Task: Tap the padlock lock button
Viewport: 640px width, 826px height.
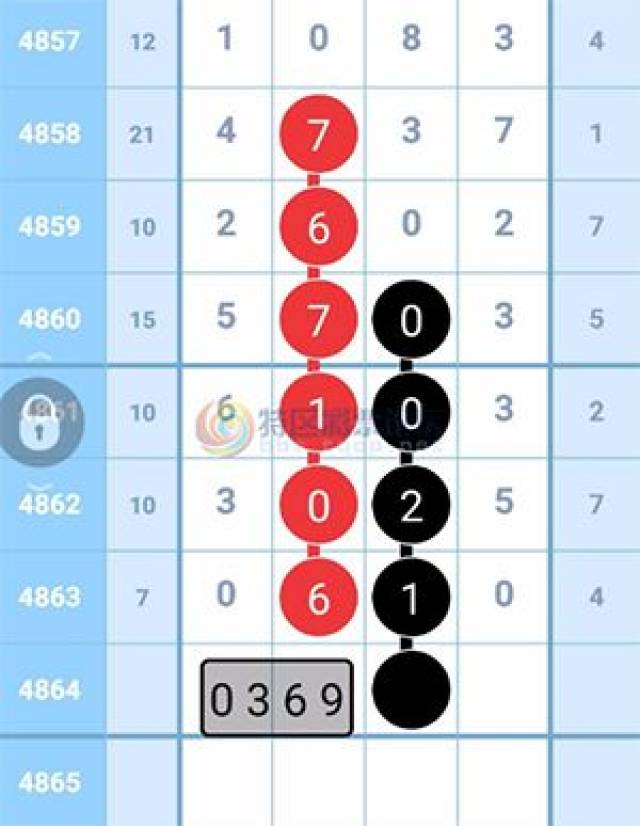Action: coord(39,421)
